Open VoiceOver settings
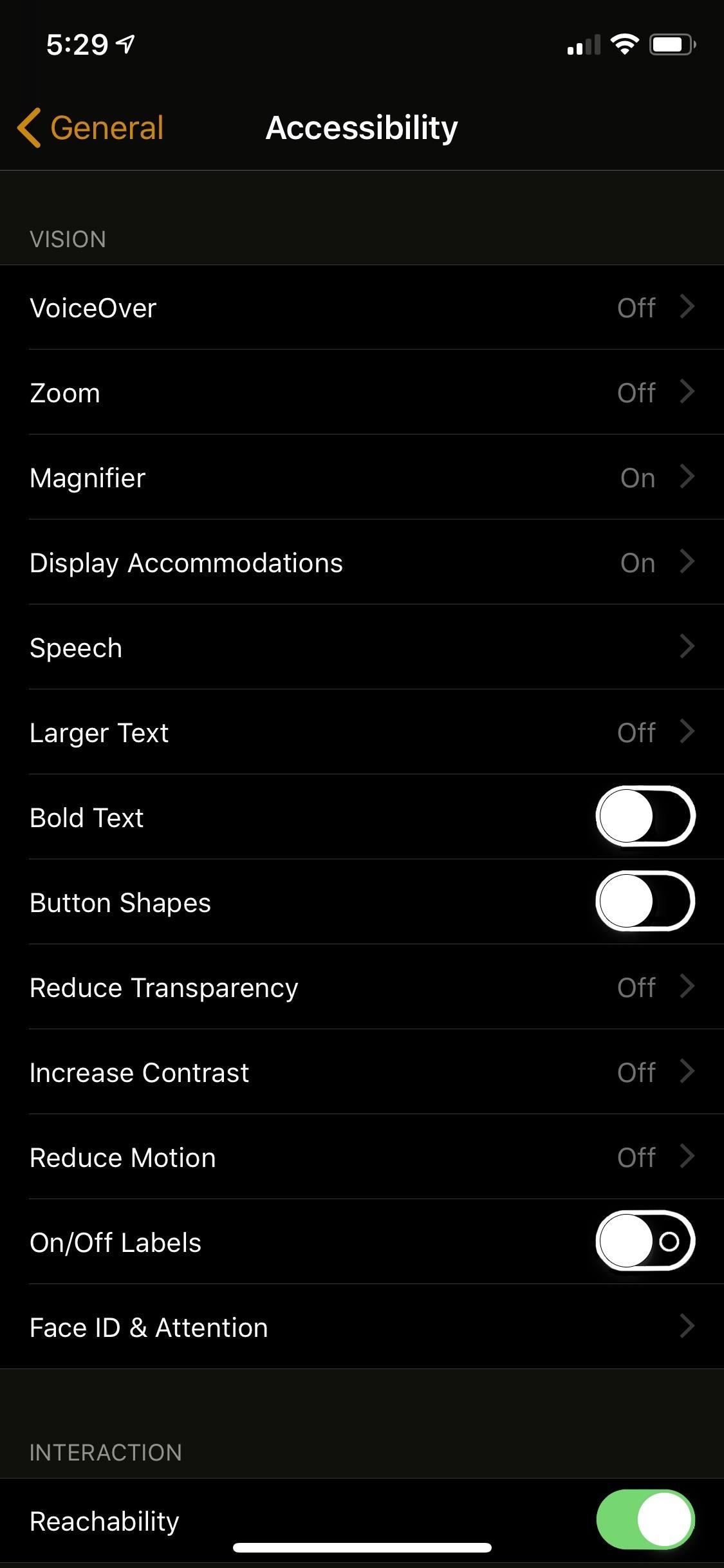724x1568 pixels. click(x=362, y=308)
